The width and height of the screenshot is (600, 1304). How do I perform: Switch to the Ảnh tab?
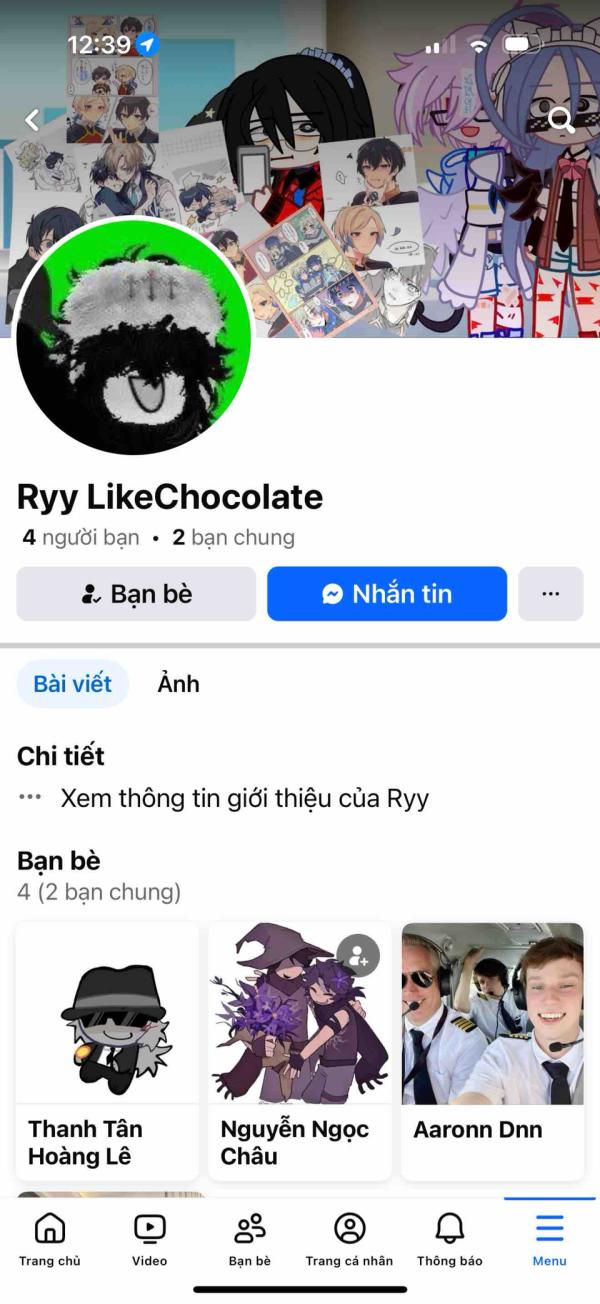coord(178,684)
